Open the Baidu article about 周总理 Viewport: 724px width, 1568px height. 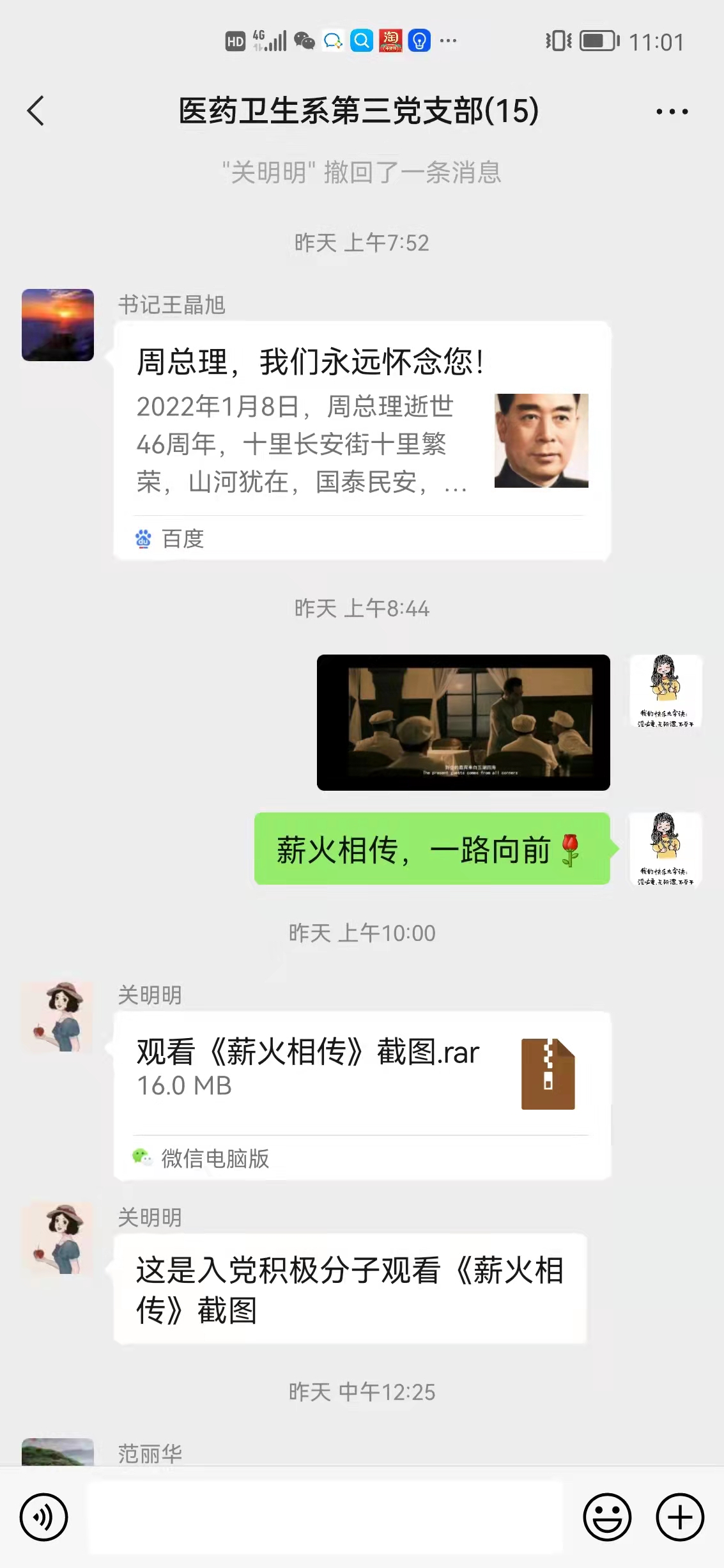click(362, 441)
